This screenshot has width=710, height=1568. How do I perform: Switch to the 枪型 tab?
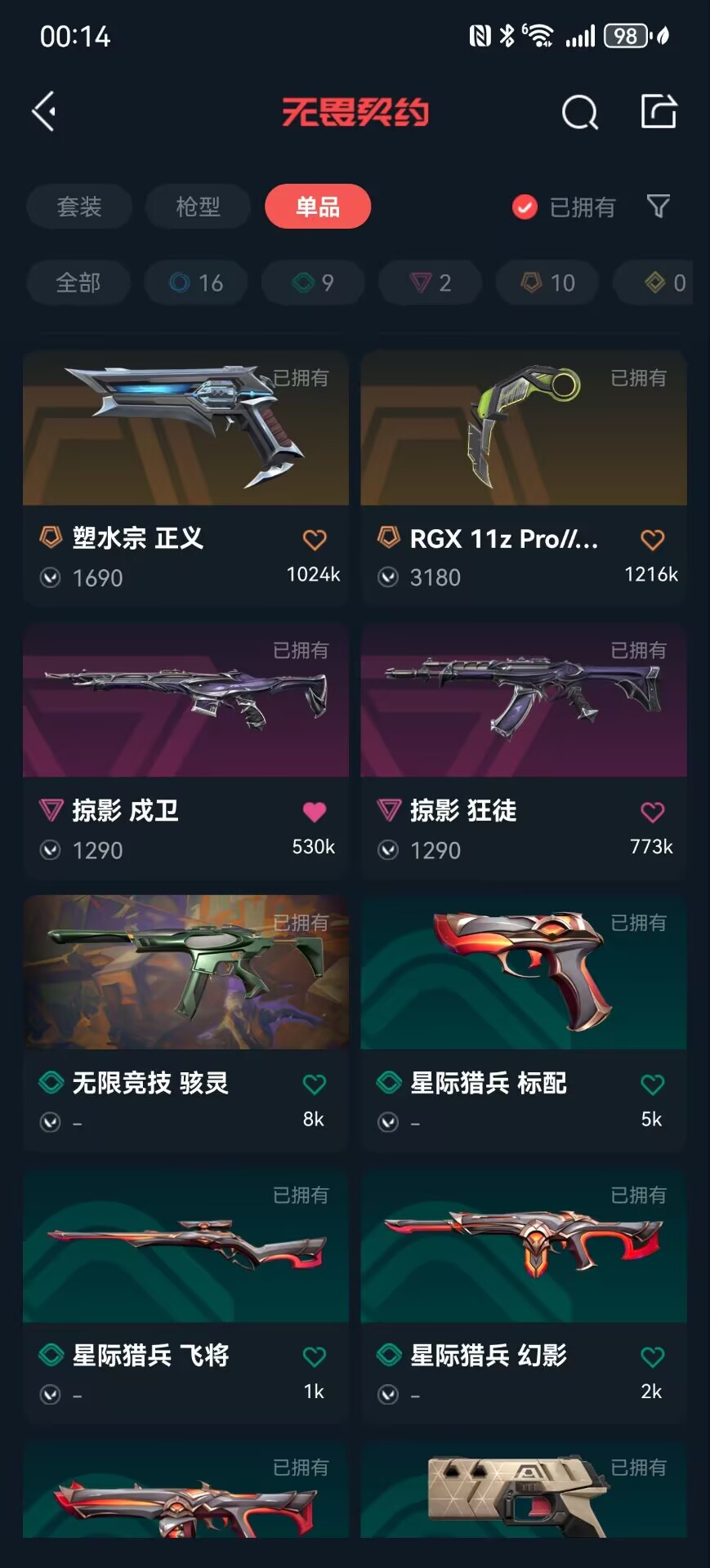[x=199, y=207]
